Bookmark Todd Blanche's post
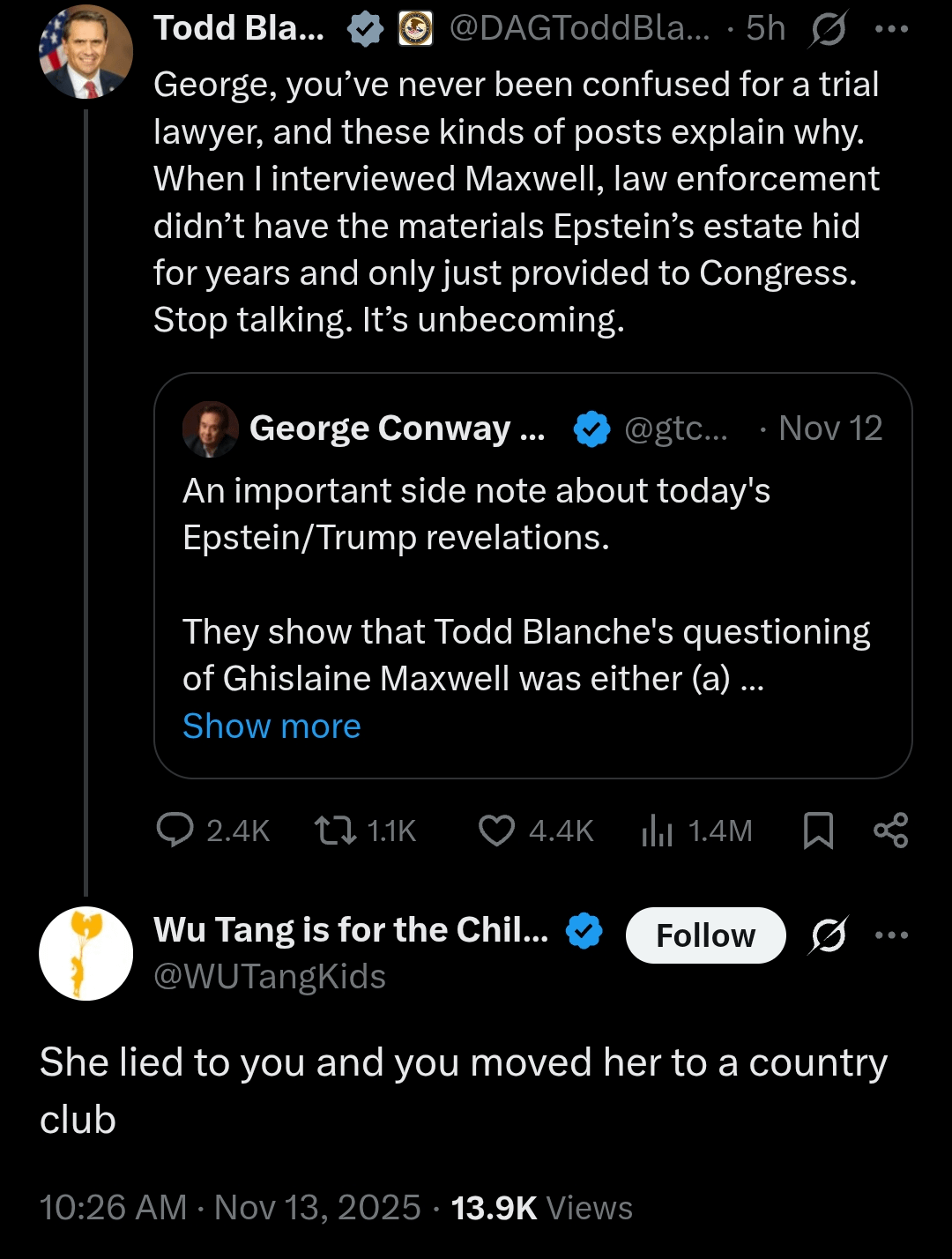This screenshot has height=1259, width=952. tap(818, 831)
